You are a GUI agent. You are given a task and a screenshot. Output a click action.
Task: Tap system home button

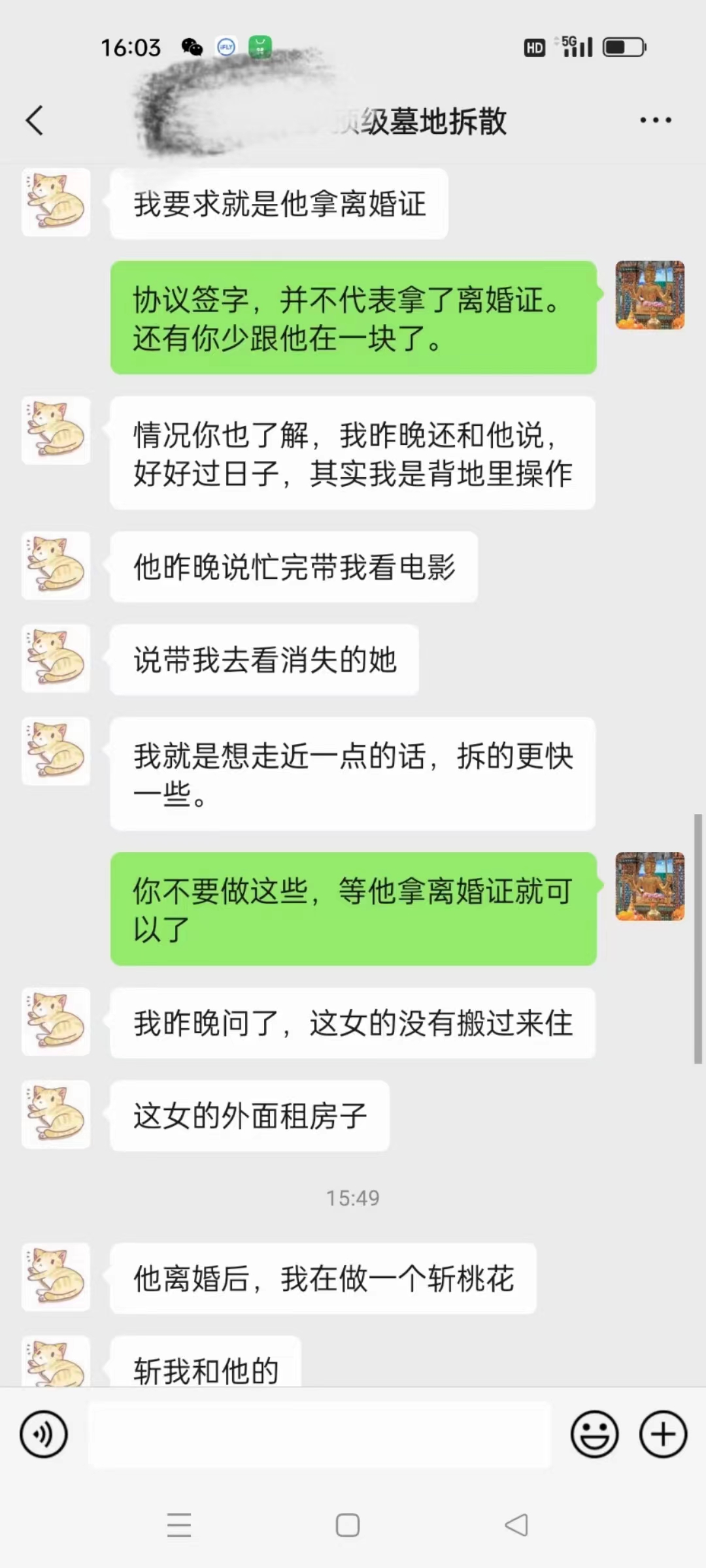tap(348, 1526)
